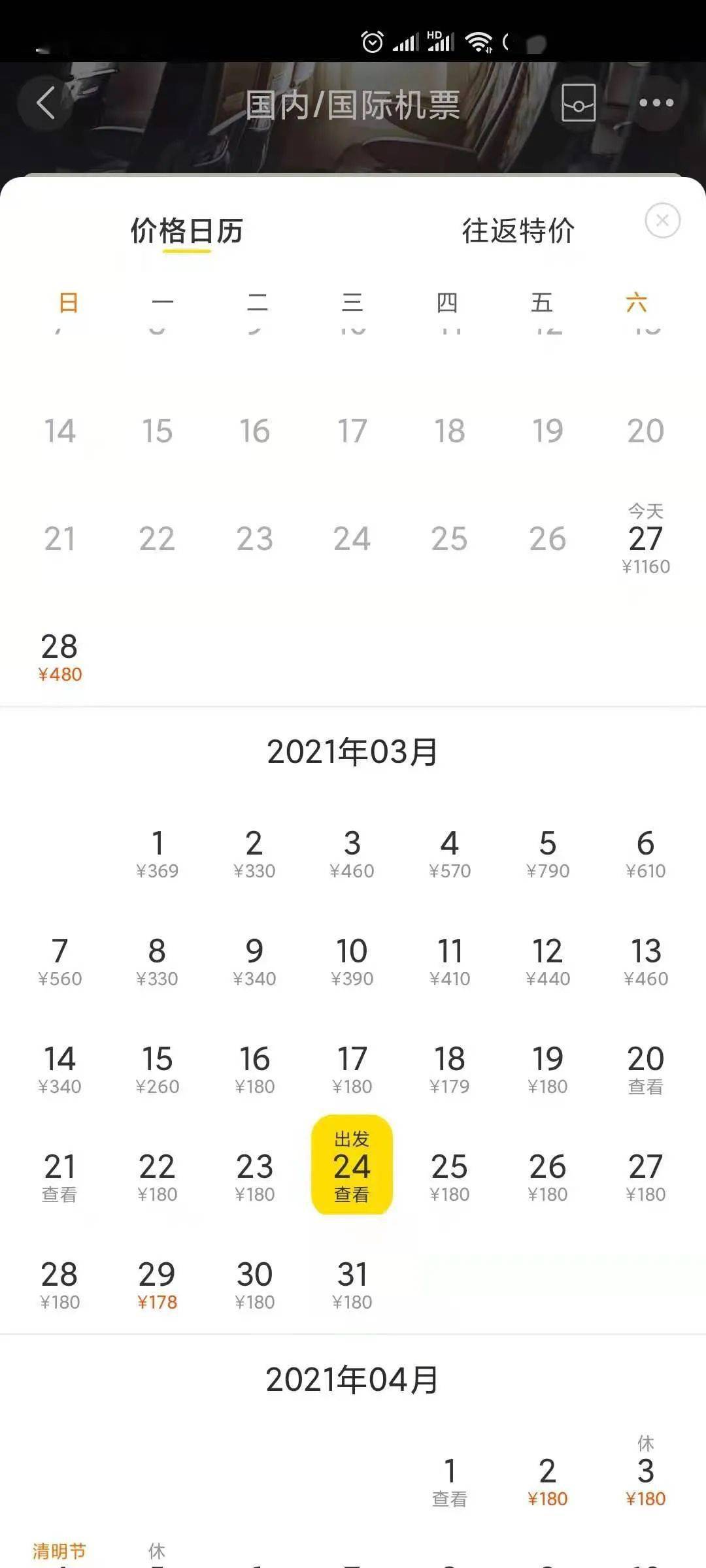The height and width of the screenshot is (1568, 706).
Task: Pick March 31 priced ¥180
Action: tap(352, 1284)
